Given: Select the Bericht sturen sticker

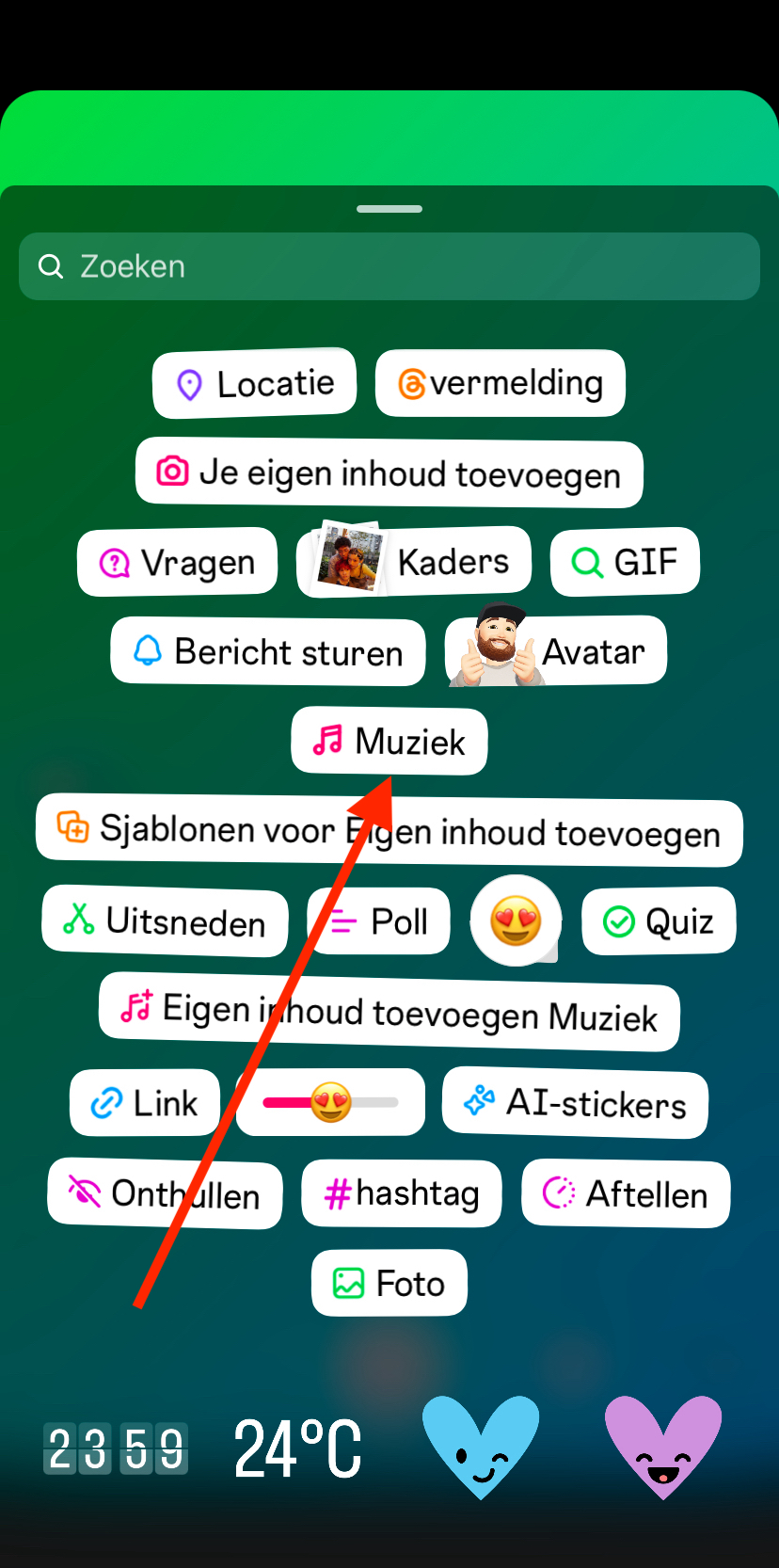Looking at the screenshot, I should click(268, 651).
